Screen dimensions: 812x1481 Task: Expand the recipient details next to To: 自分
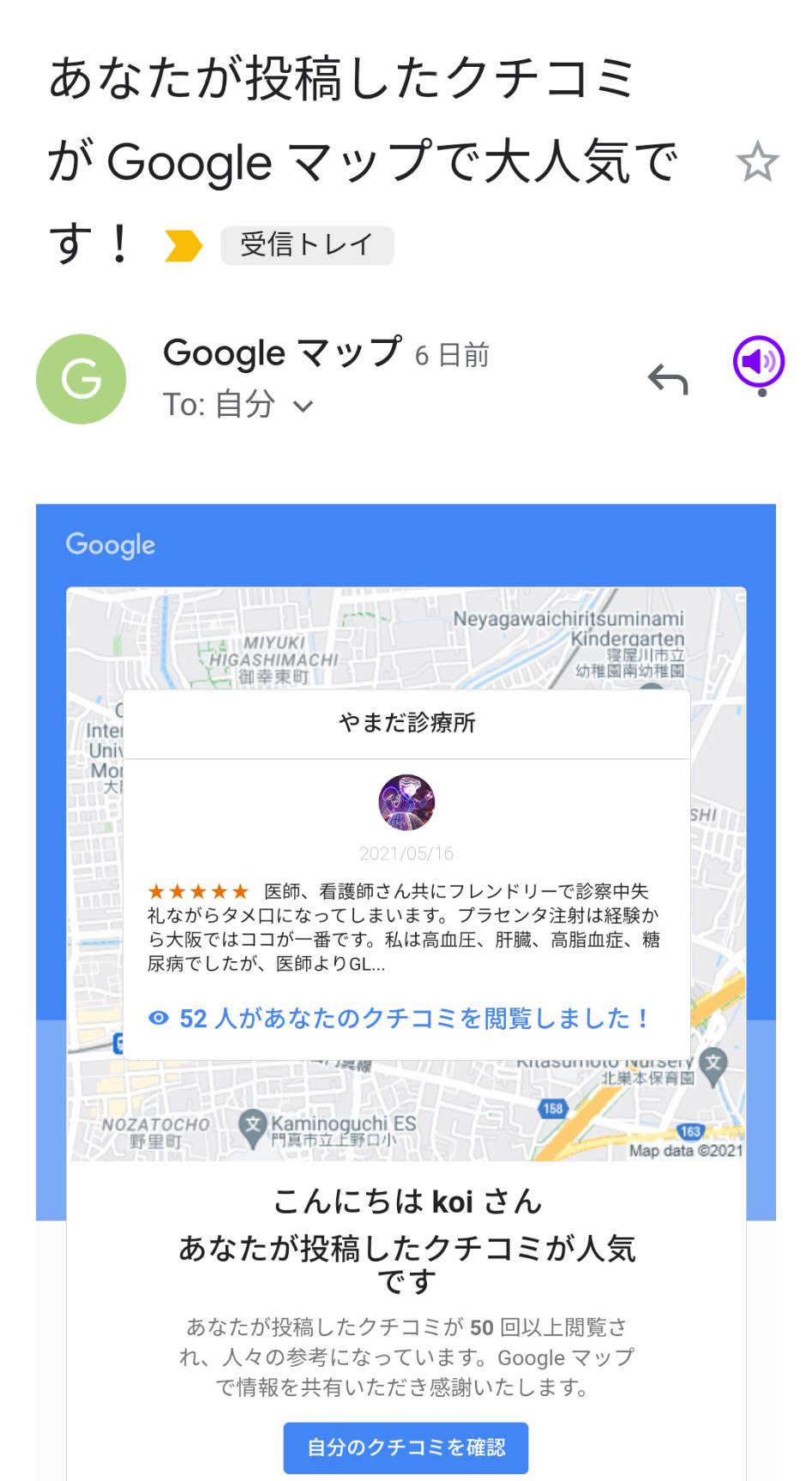pos(304,406)
